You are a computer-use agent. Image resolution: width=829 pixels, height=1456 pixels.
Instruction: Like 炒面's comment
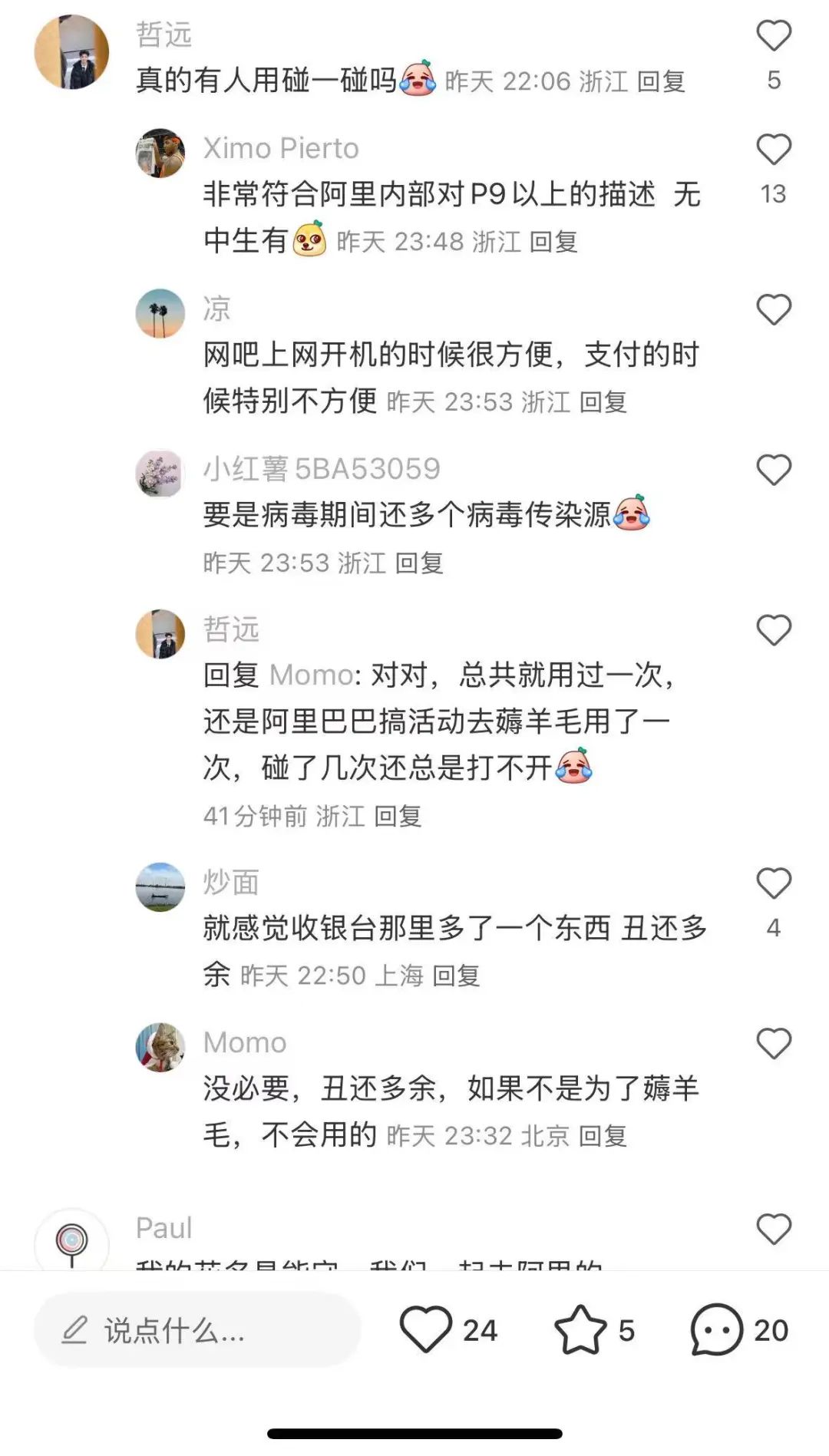point(773,883)
